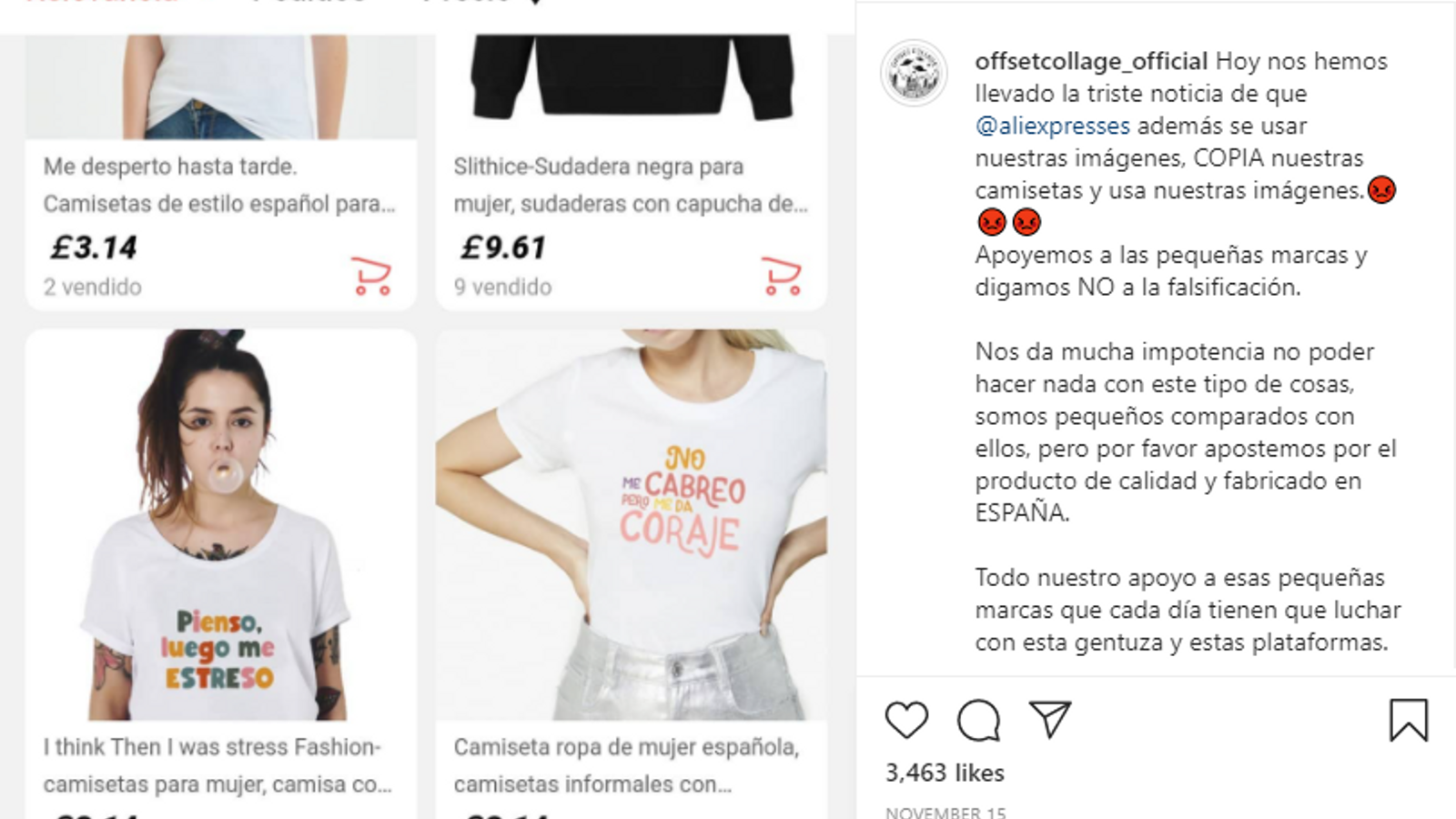The height and width of the screenshot is (819, 1456).
Task: Open the @aliexpresses mention
Action: [1052, 126]
